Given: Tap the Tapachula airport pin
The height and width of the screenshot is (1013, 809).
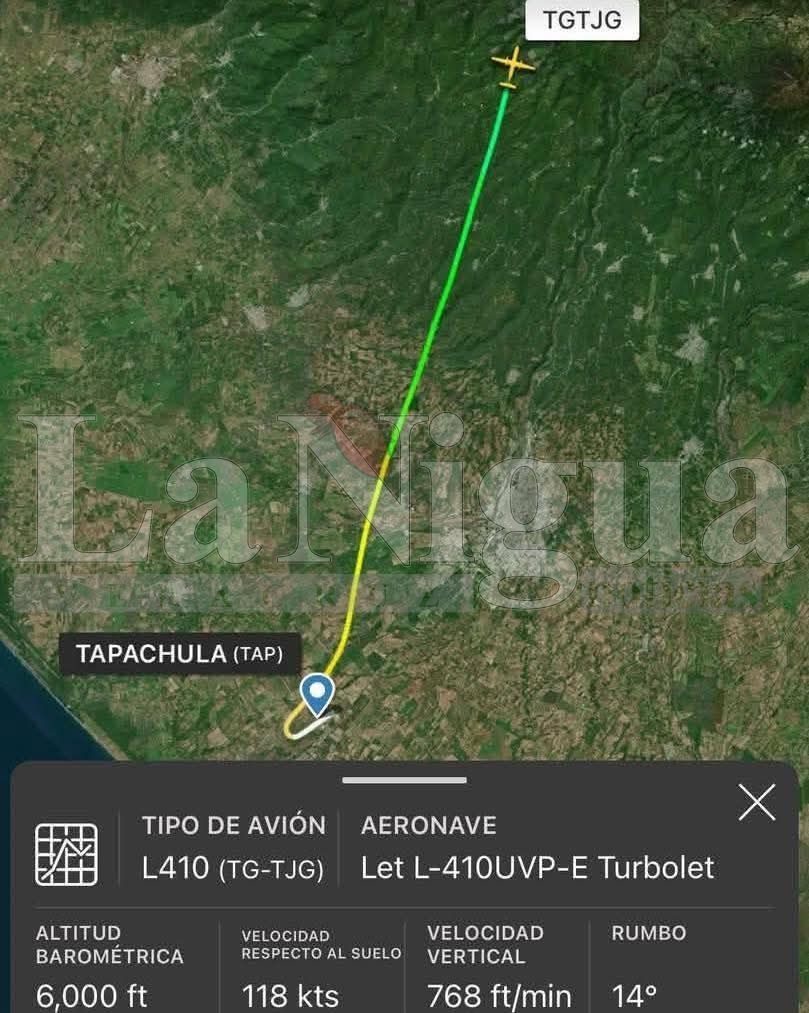Looking at the screenshot, I should 318,694.
